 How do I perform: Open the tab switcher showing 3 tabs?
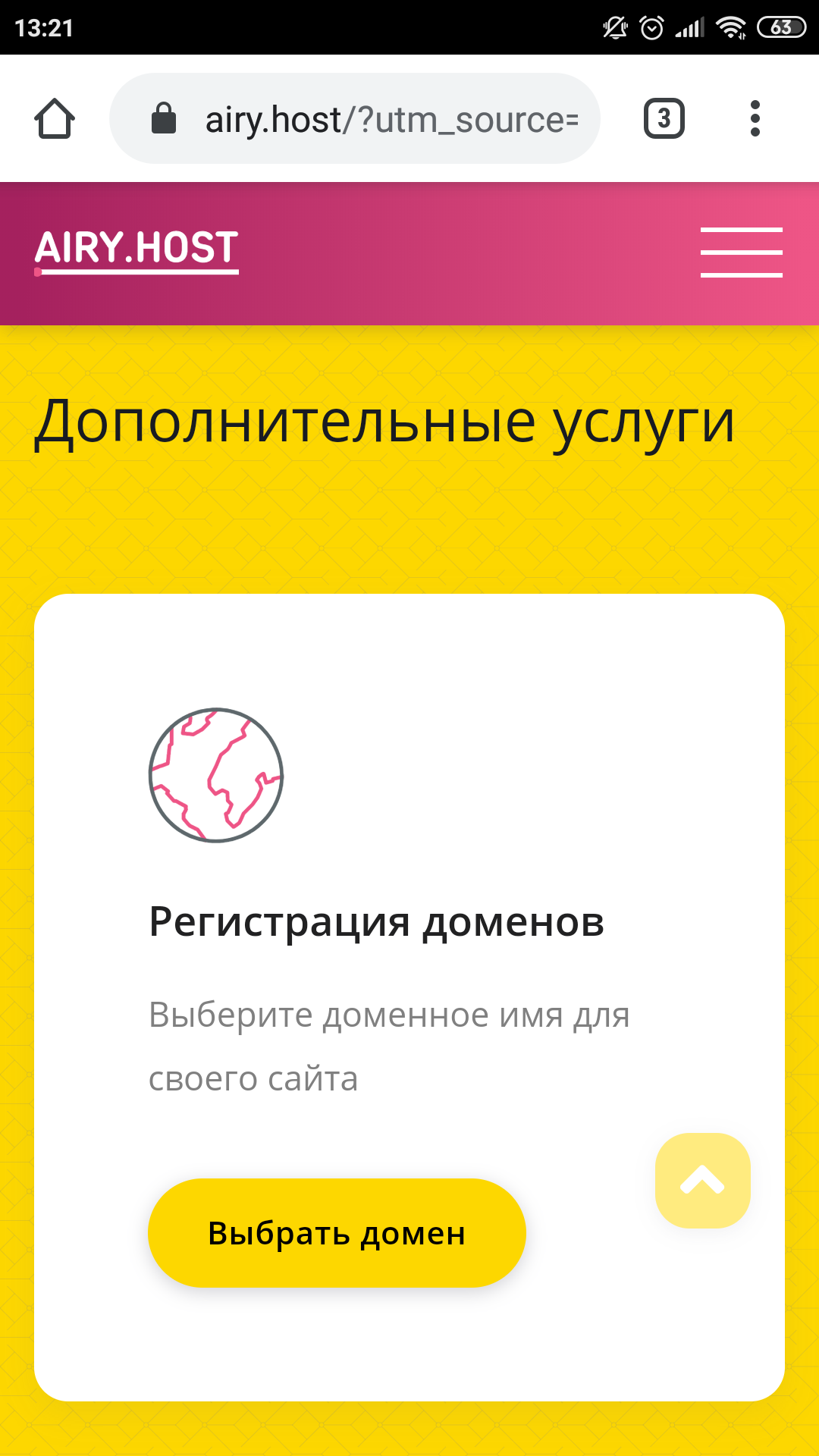click(x=664, y=119)
